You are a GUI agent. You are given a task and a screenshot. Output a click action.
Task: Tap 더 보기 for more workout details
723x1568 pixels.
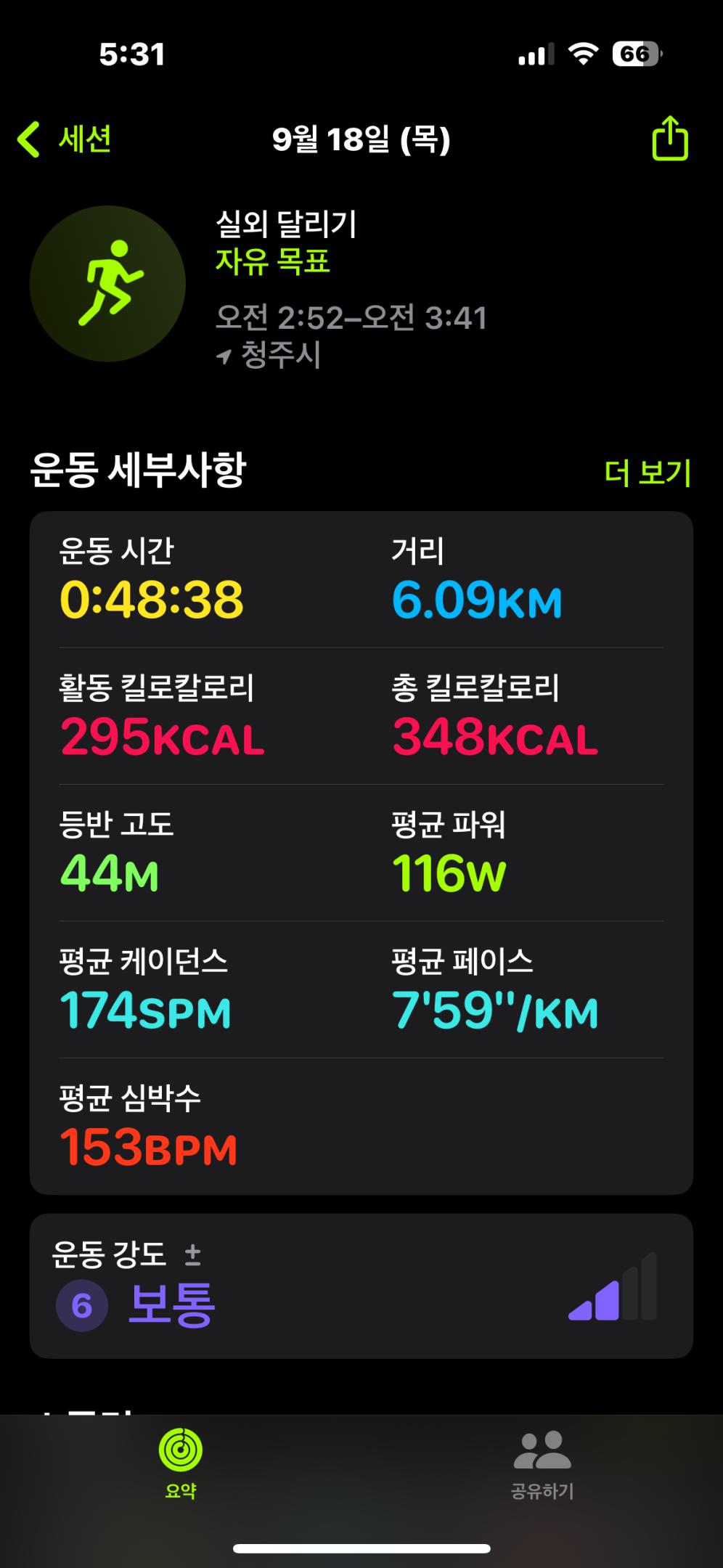click(x=647, y=473)
